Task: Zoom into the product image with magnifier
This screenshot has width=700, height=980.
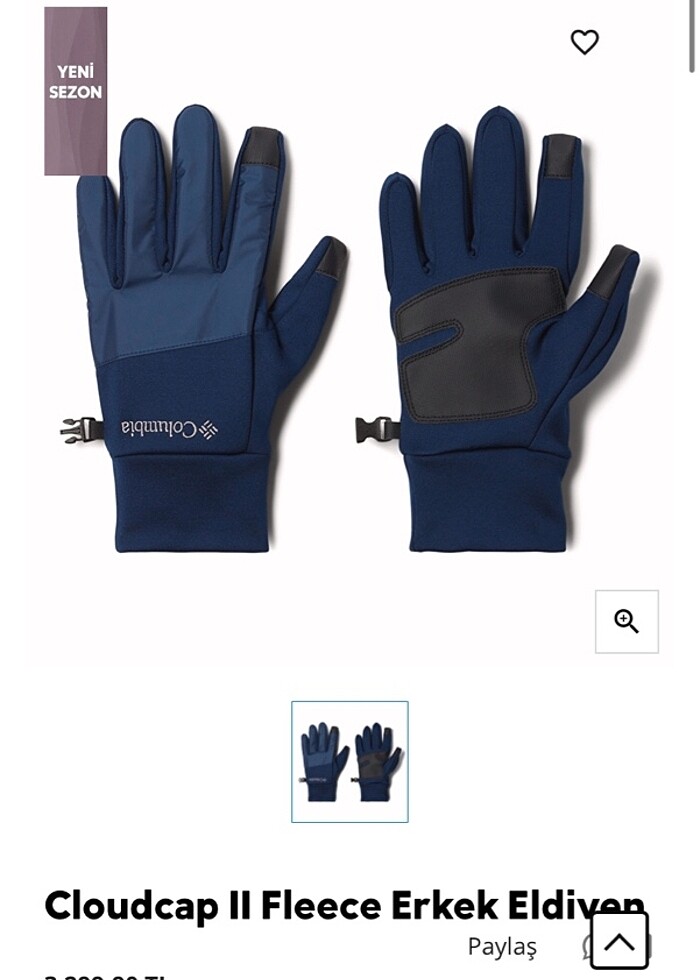Action: [x=627, y=621]
